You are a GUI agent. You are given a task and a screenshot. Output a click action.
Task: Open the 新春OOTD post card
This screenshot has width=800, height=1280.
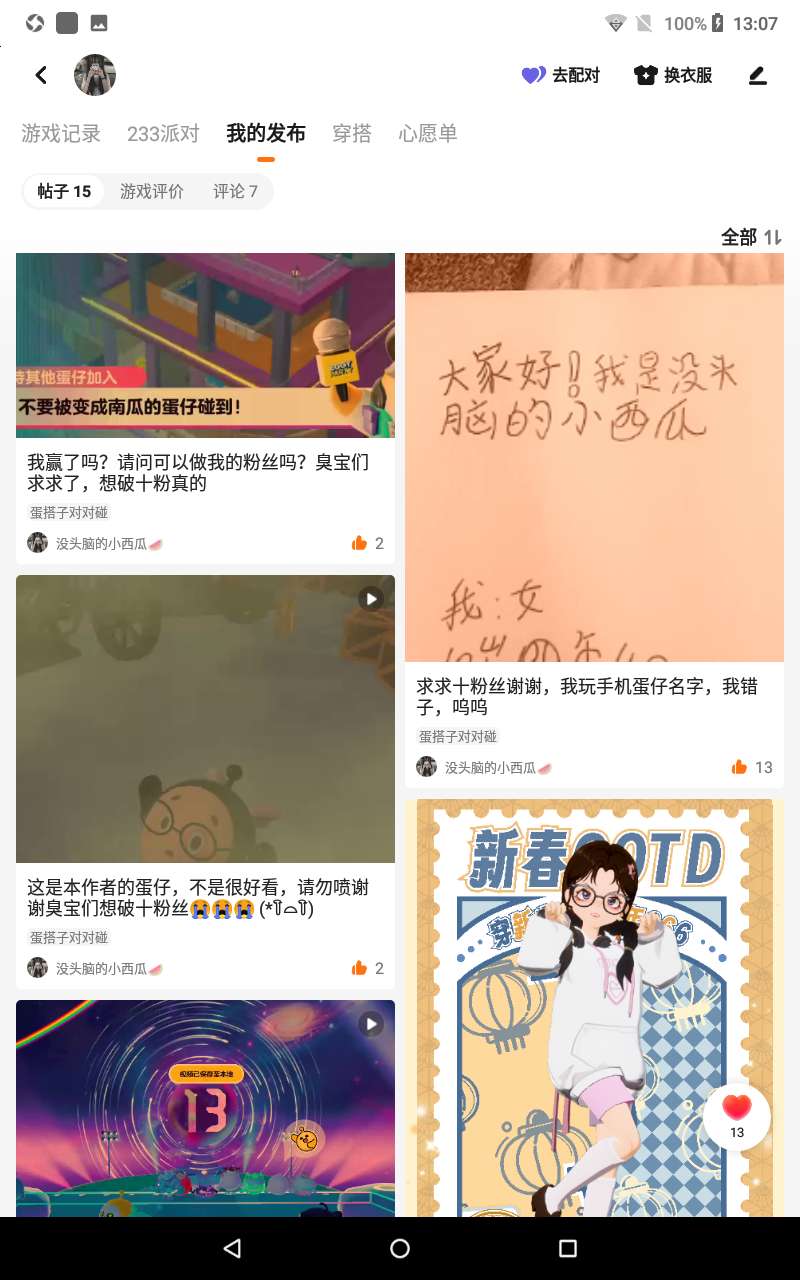click(594, 1008)
